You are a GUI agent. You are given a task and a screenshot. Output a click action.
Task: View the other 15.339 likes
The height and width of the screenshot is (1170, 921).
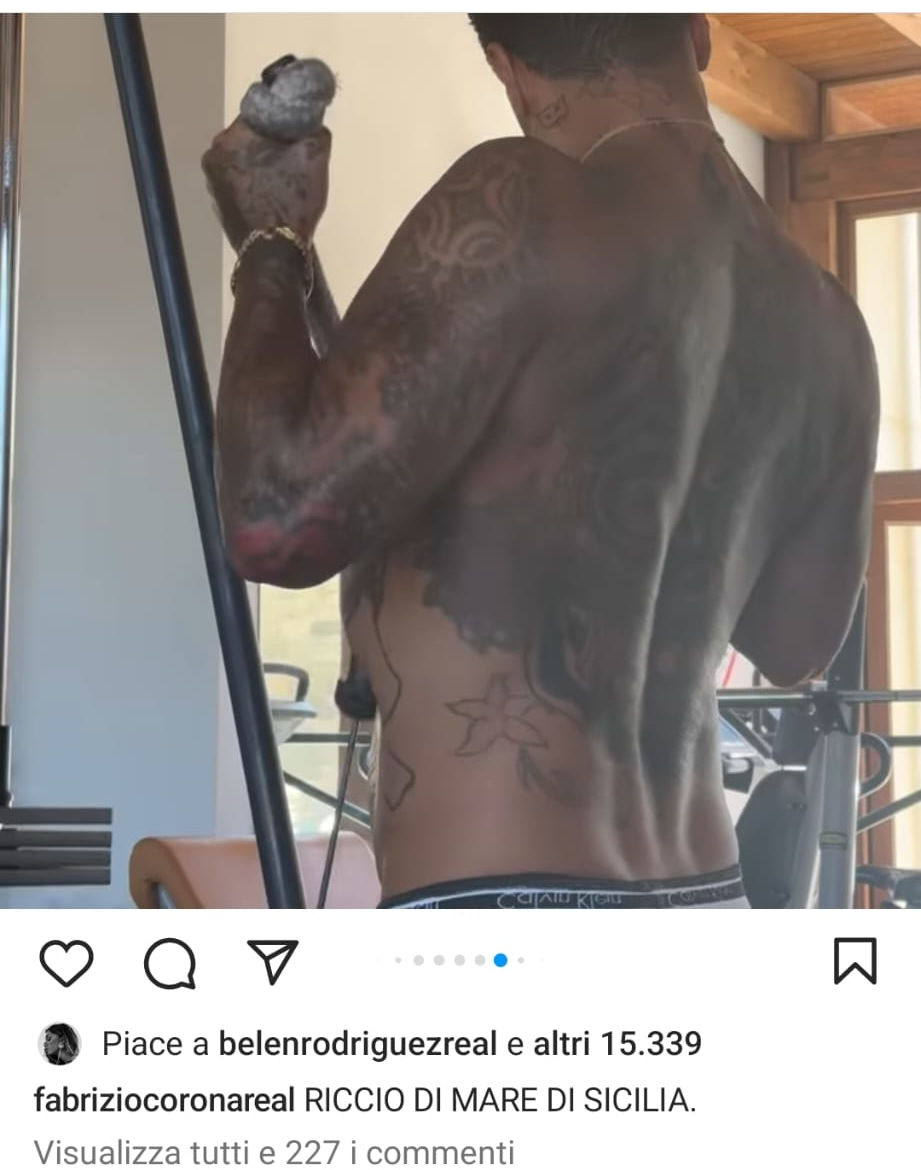[x=617, y=1045]
